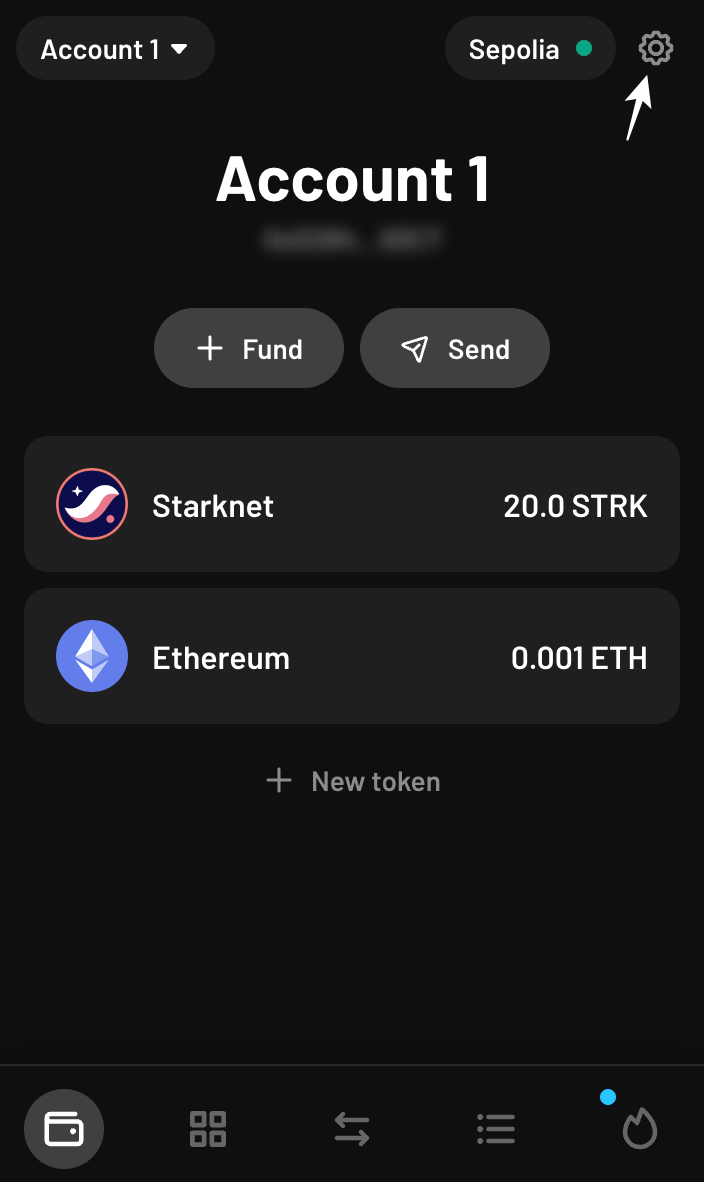The image size is (704, 1182).
Task: Switch to the flame tab
Action: pos(639,1129)
